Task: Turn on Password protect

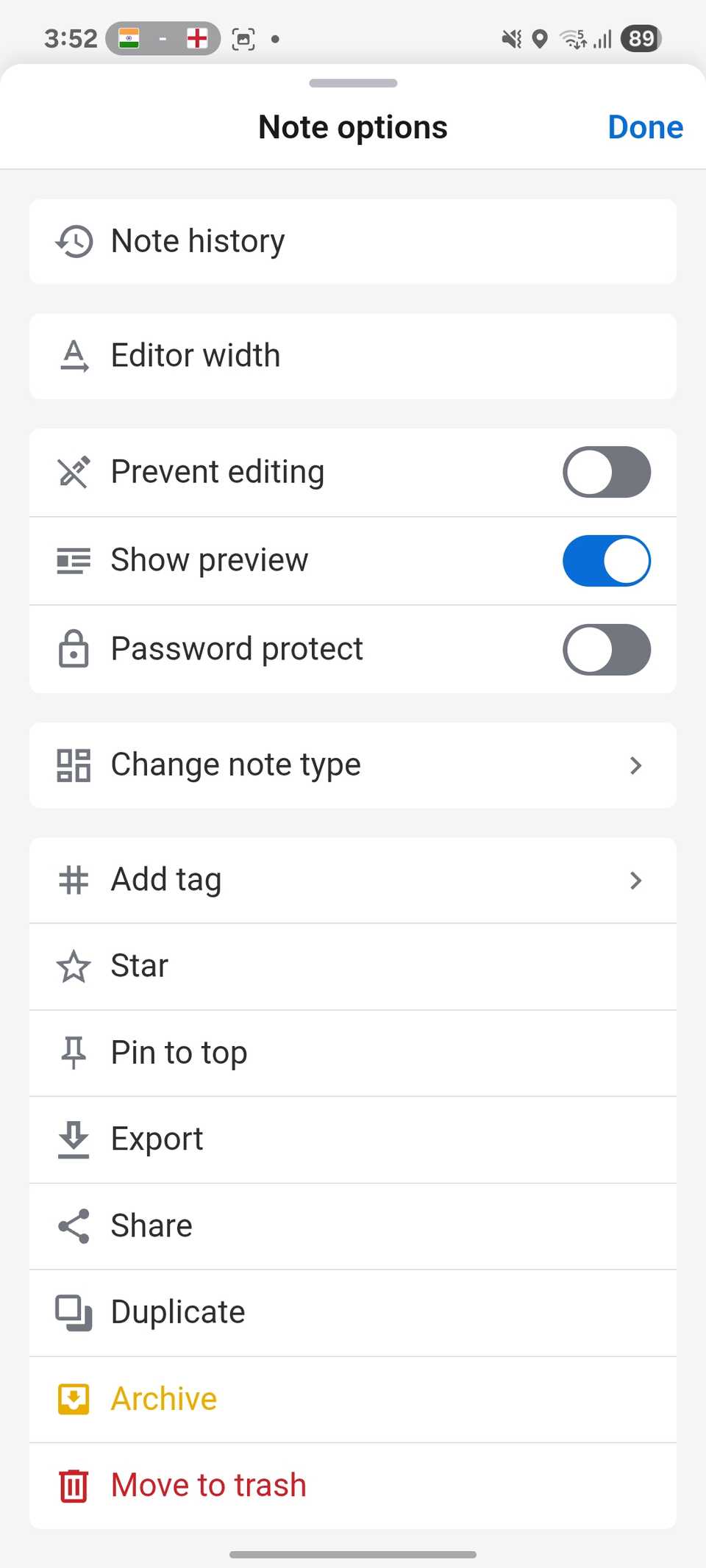Action: tap(606, 649)
